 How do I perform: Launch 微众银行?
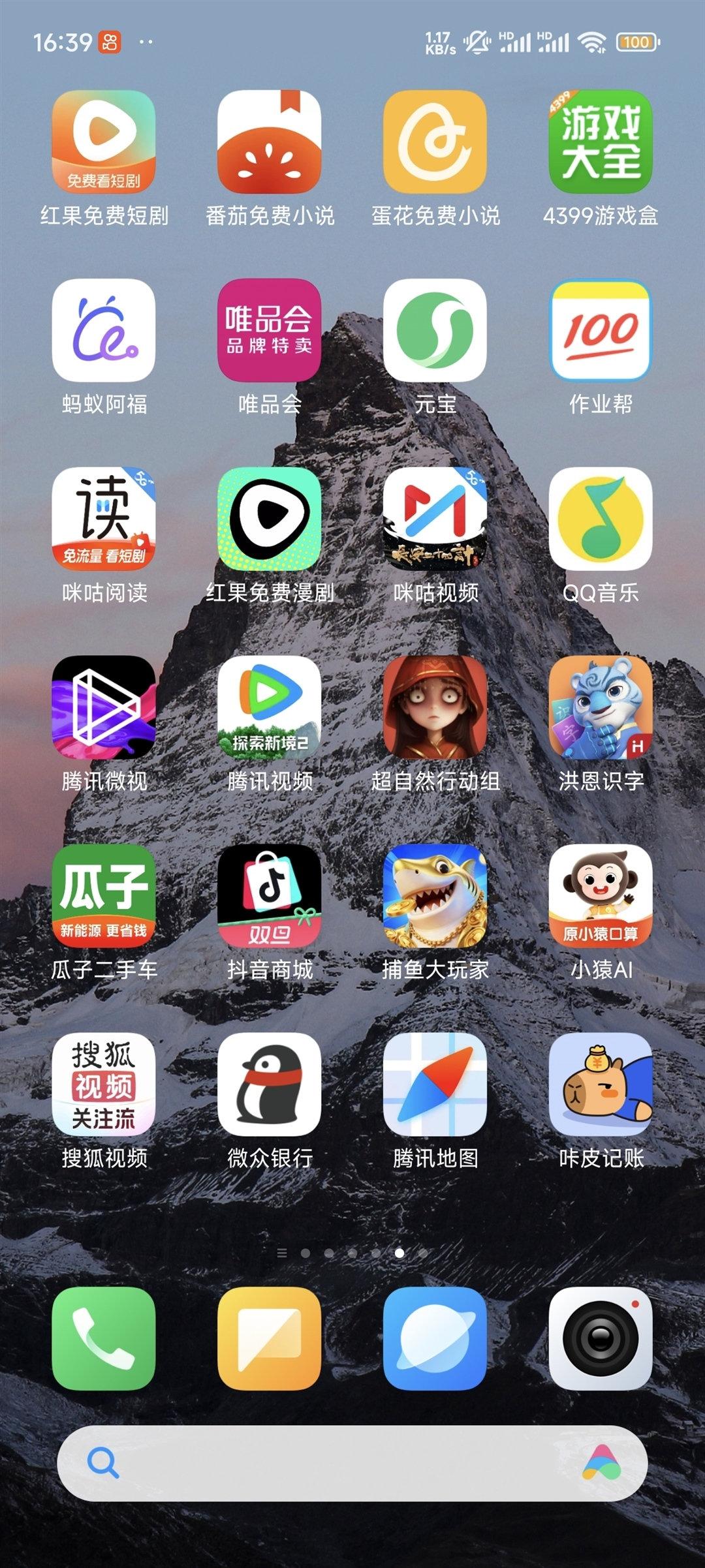tap(269, 1084)
